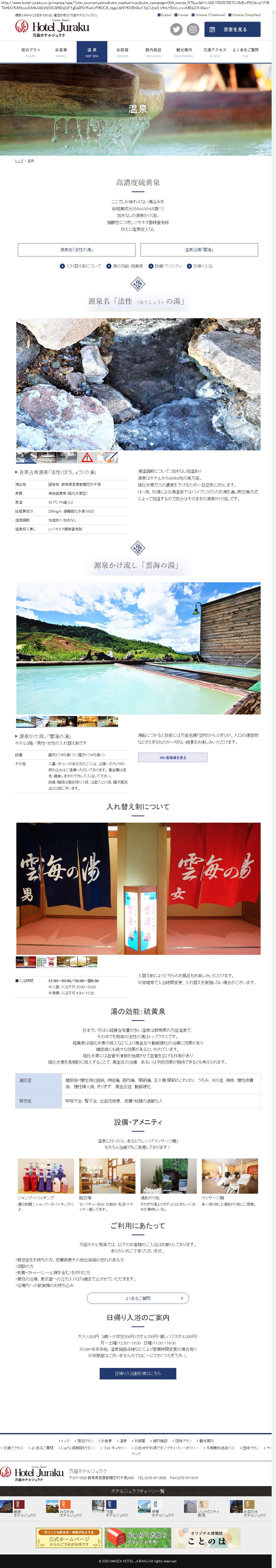The height and width of the screenshot is (1568, 276).
Task: Jump to 入れ替え制について anchor link
Action: (80, 266)
